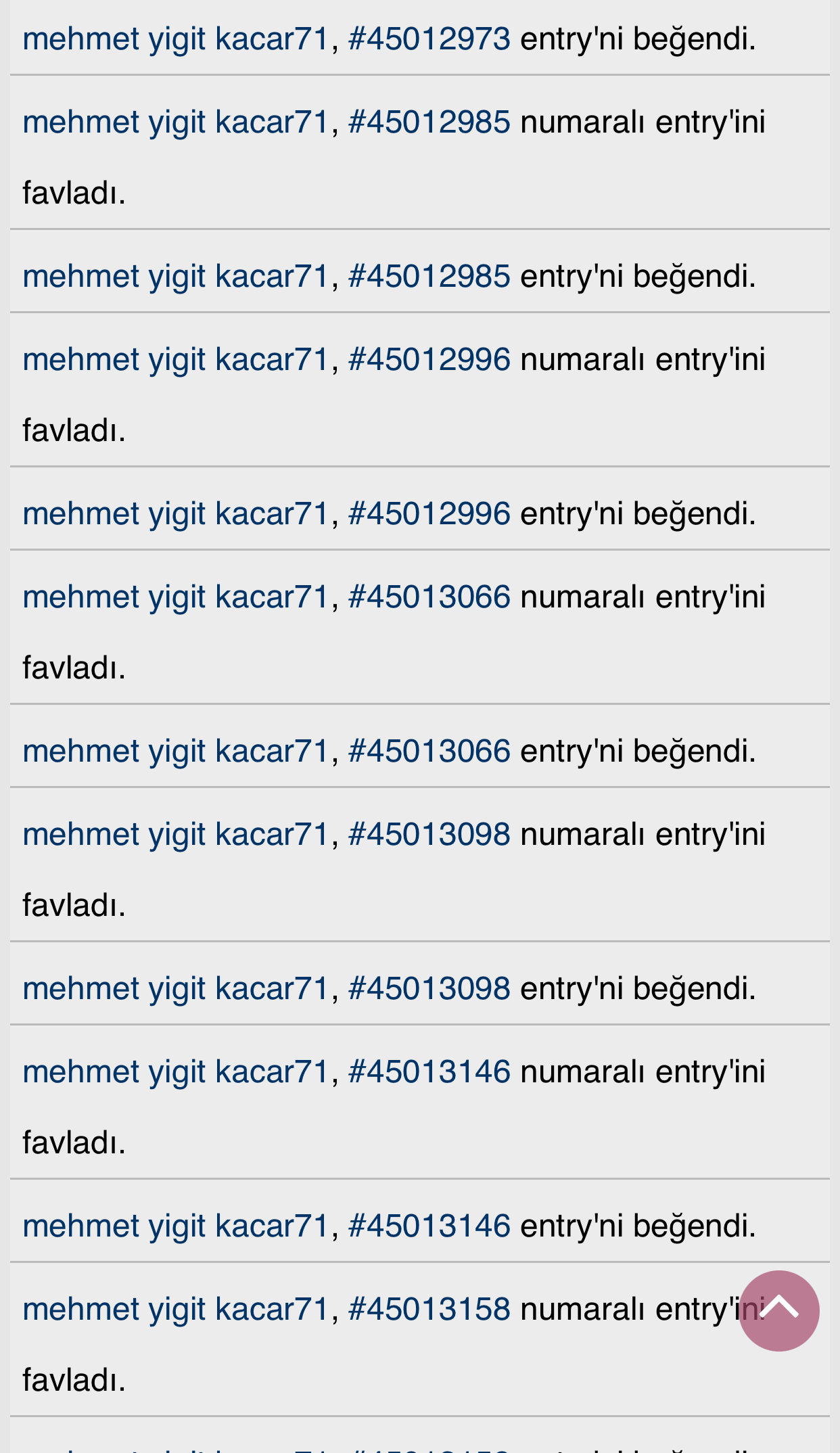Open entry #45013158 in the favladı notification
Screen dimensions: 840x1453
tap(429, 1310)
